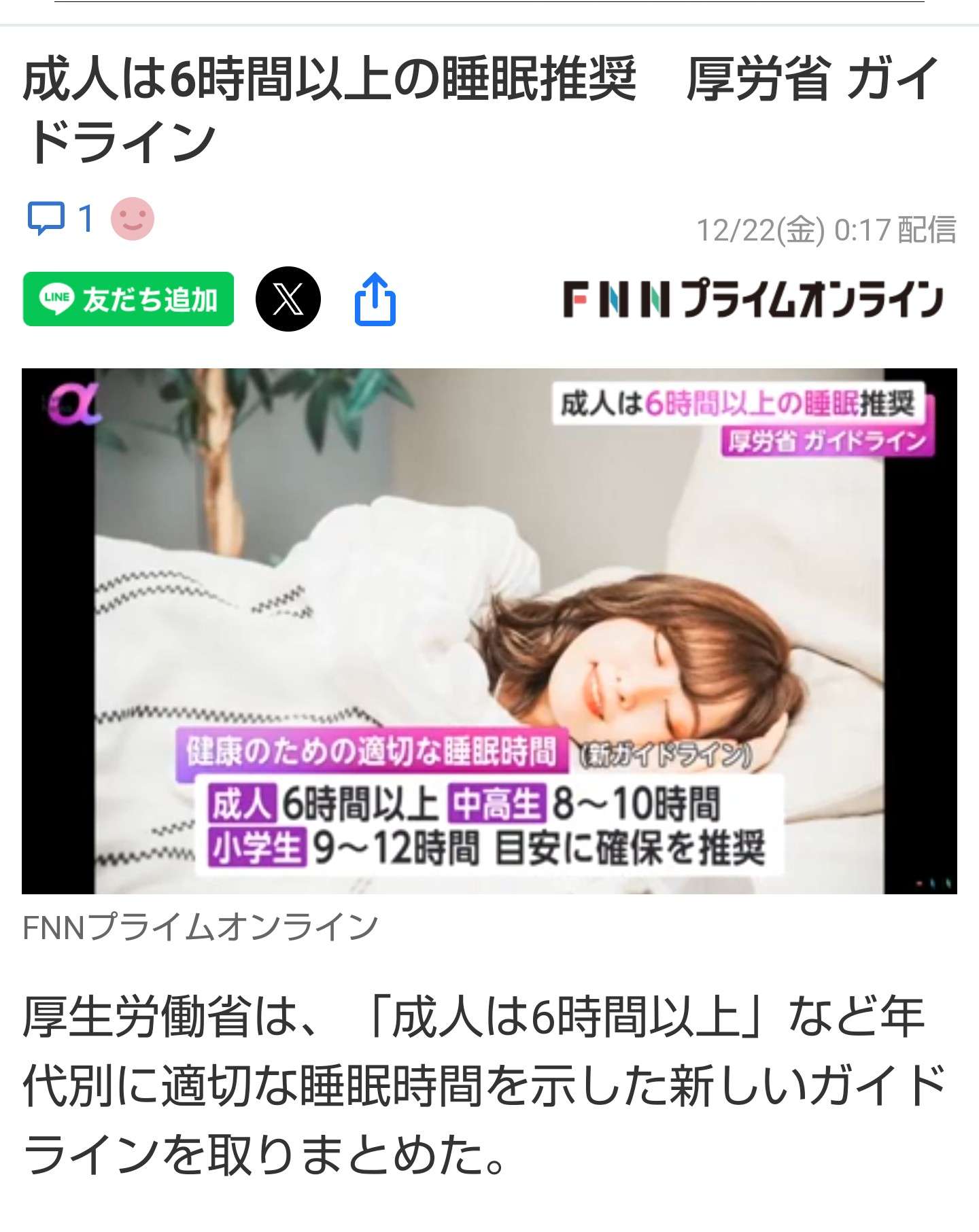This screenshot has height=1232, width=979.
Task: Open FNNプライムオンライン publisher link
Action: point(753,299)
